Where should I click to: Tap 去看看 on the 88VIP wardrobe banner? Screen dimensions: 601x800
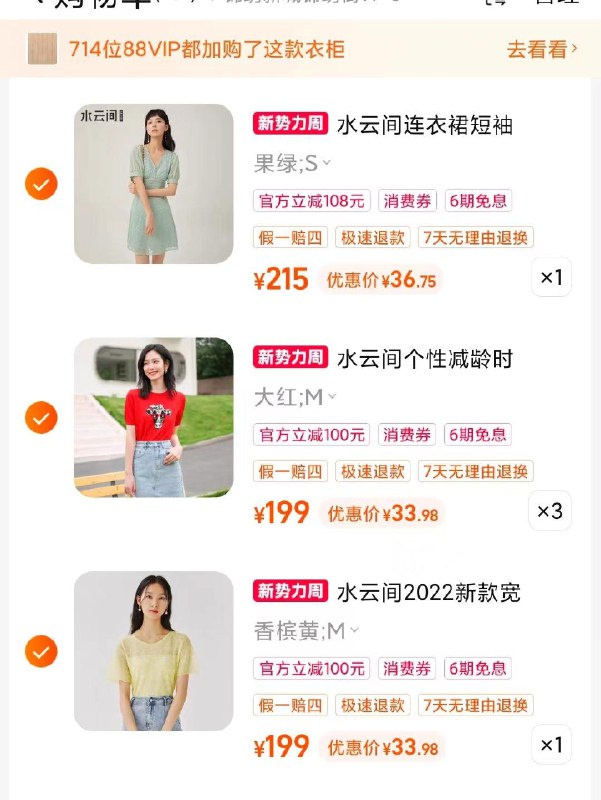click(541, 49)
